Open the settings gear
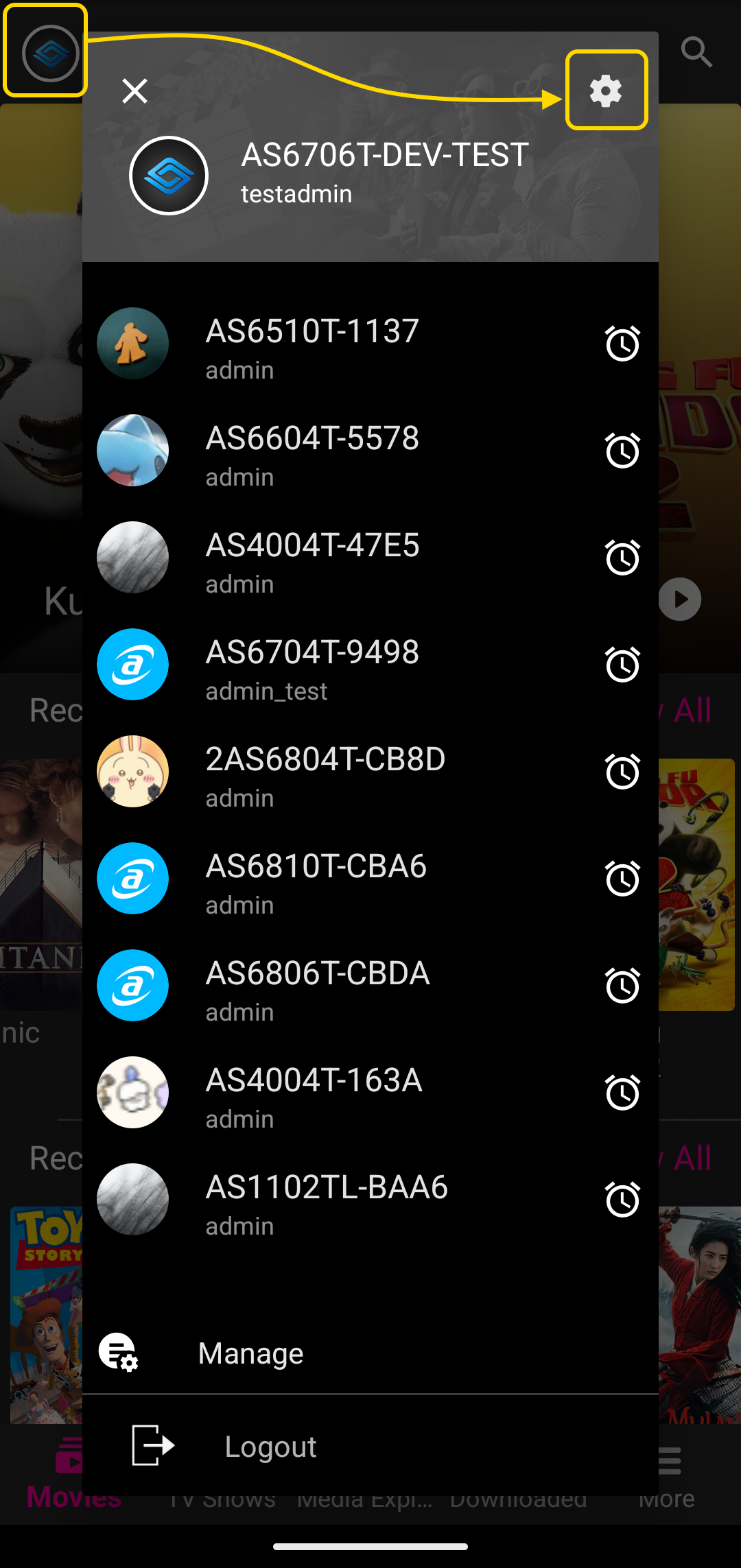The width and height of the screenshot is (741, 1568). coord(606,91)
